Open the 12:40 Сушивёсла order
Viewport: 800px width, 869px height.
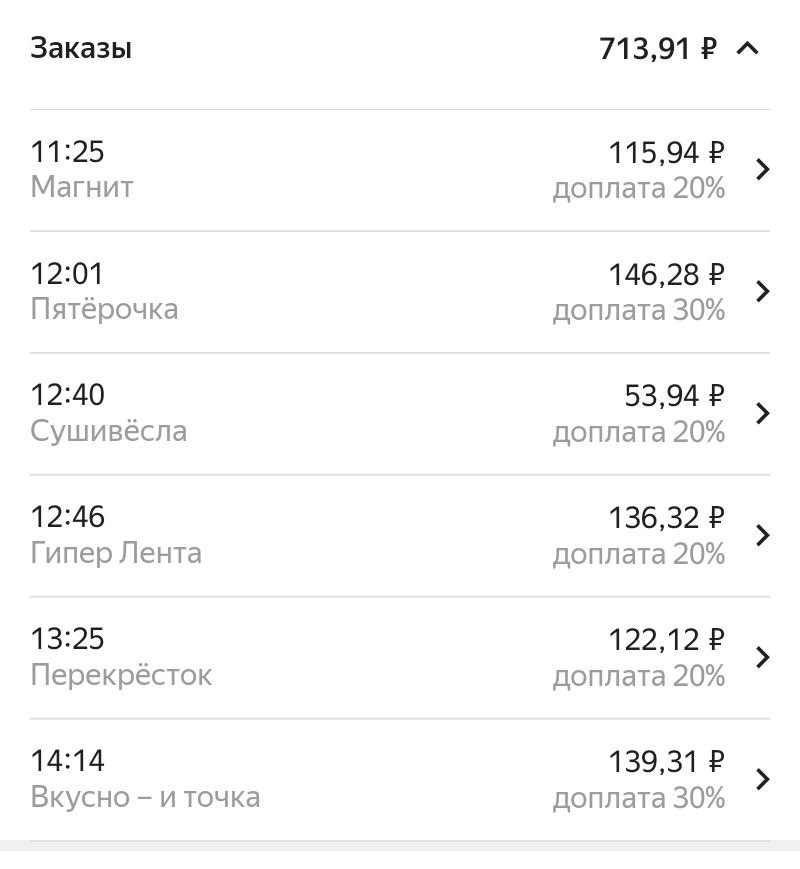click(x=400, y=414)
